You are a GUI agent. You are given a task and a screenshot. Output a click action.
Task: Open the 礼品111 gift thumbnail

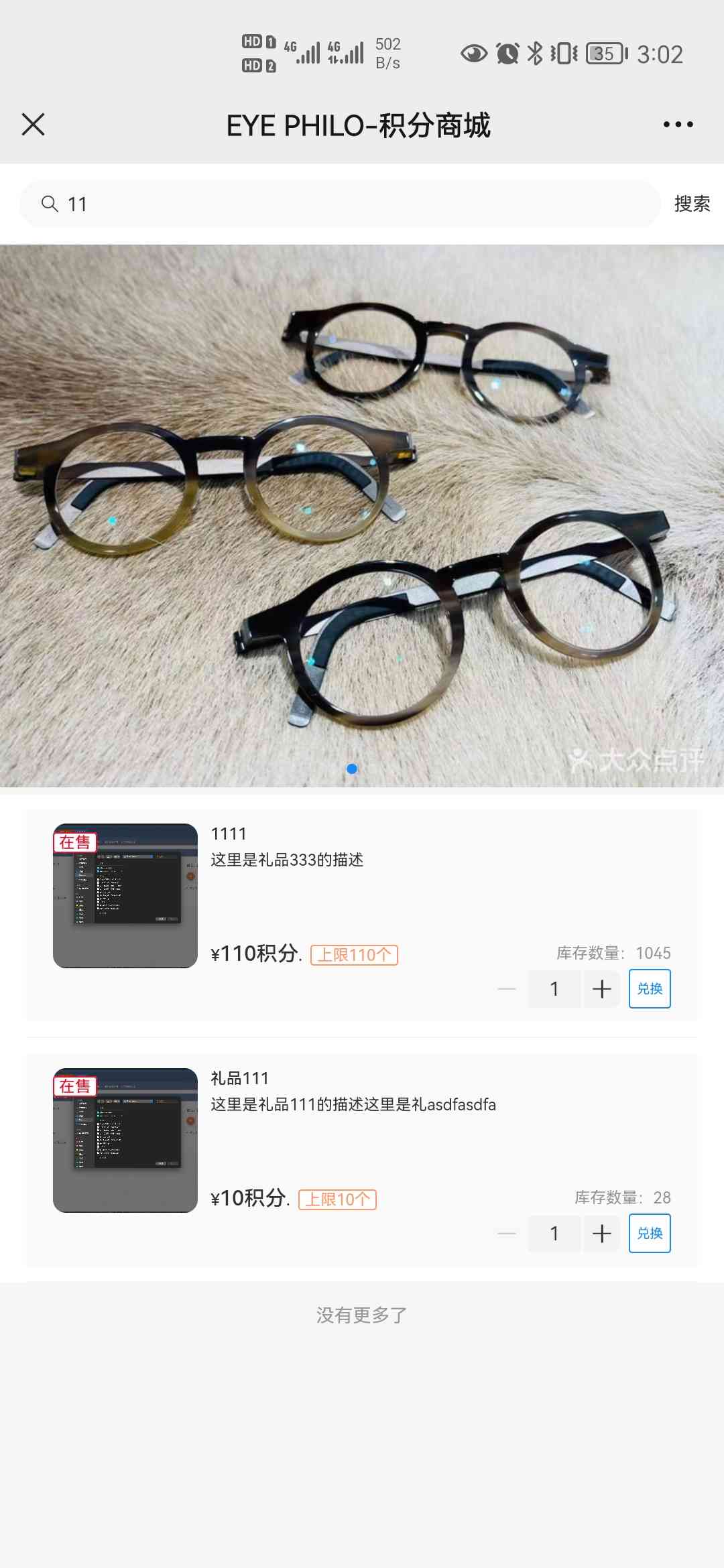tap(125, 1140)
